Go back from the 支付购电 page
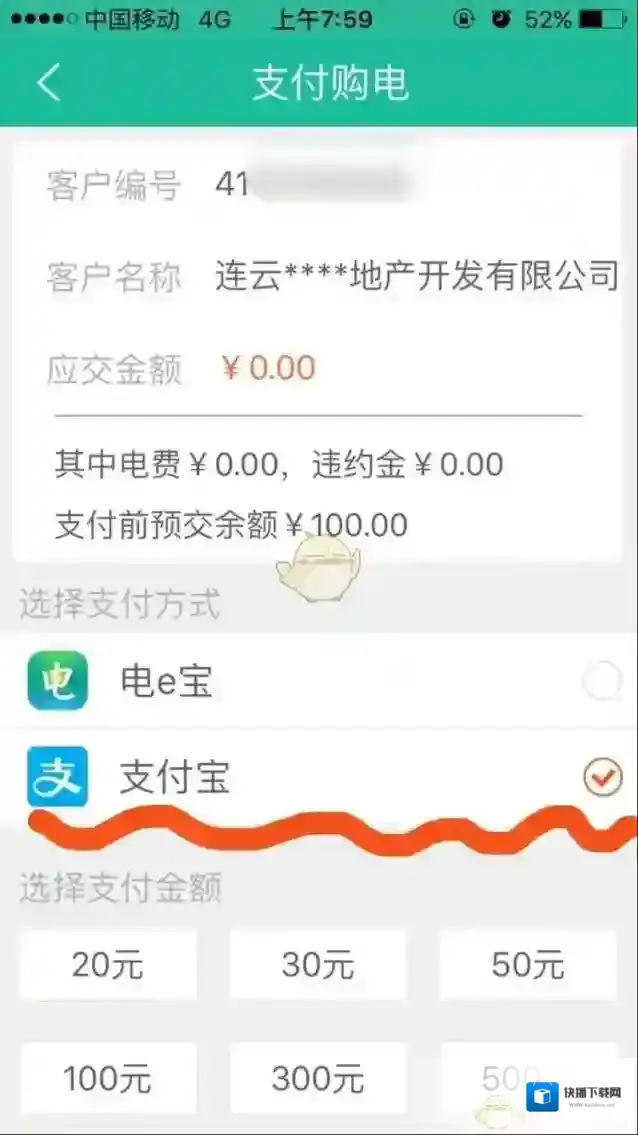Viewport: 638px width, 1135px height. [x=48, y=82]
